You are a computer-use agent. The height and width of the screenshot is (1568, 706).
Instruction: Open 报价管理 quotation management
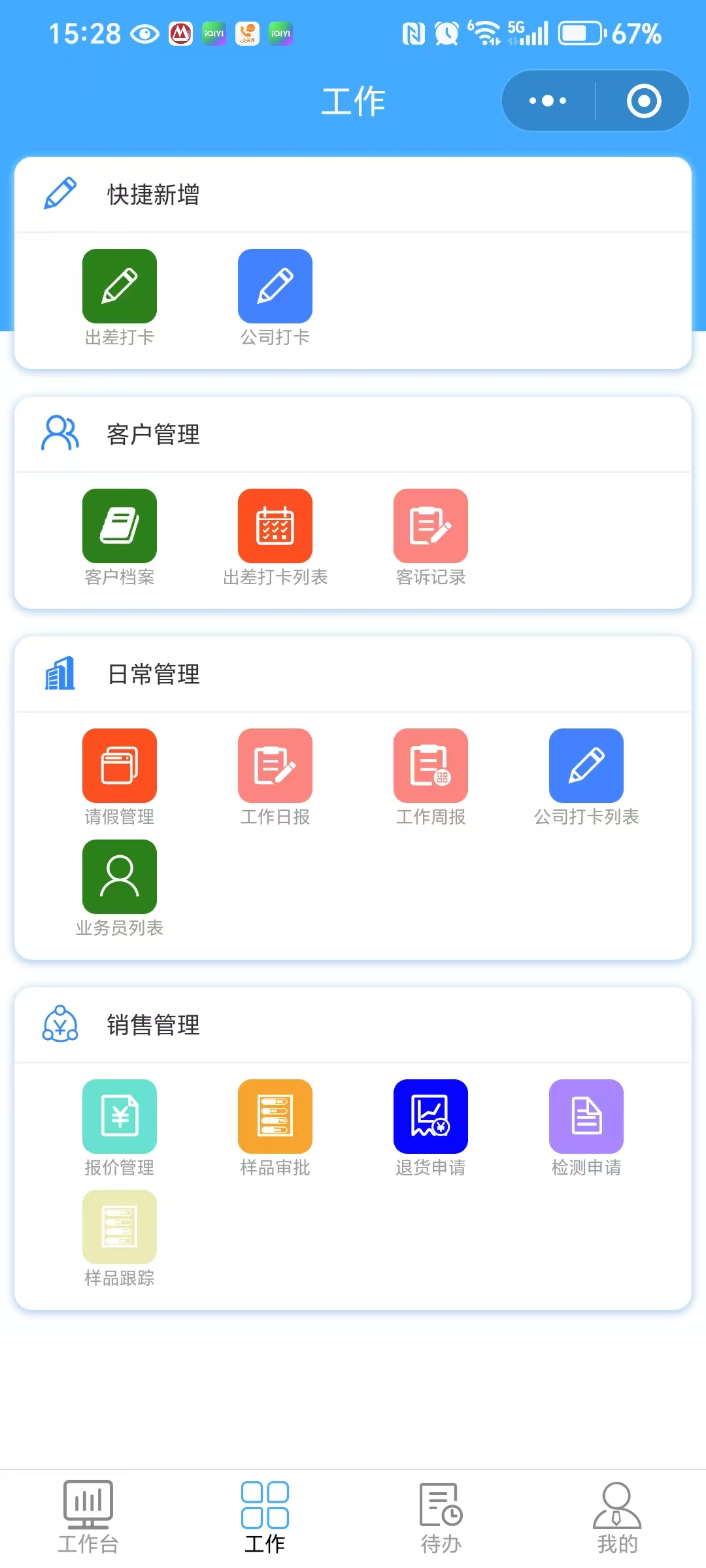coord(120,1117)
